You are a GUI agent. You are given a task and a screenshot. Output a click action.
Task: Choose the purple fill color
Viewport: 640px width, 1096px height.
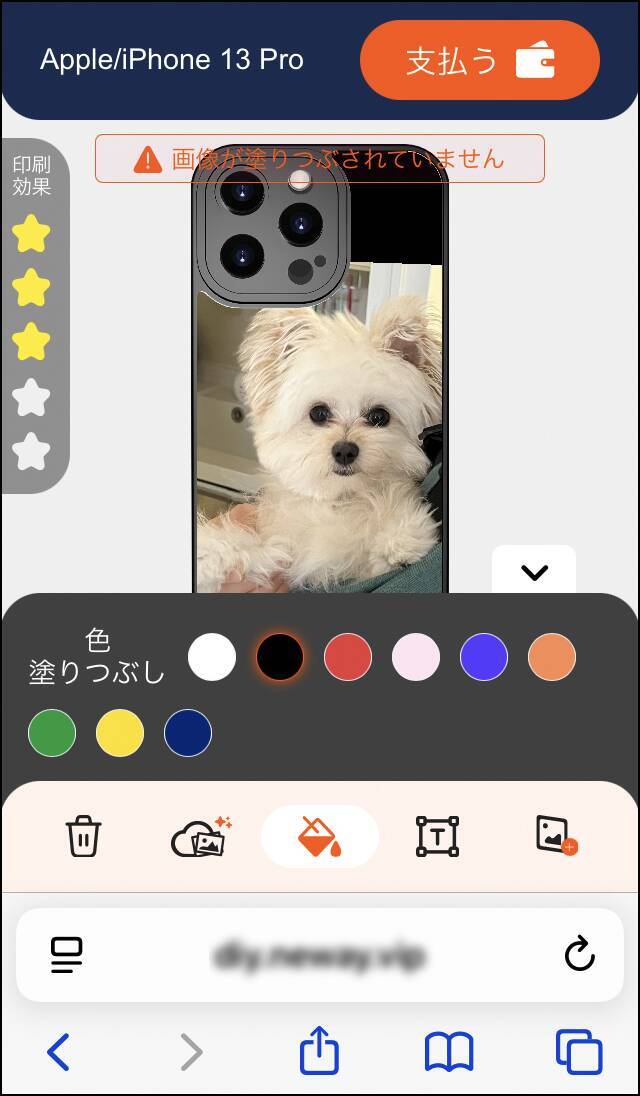click(x=484, y=657)
